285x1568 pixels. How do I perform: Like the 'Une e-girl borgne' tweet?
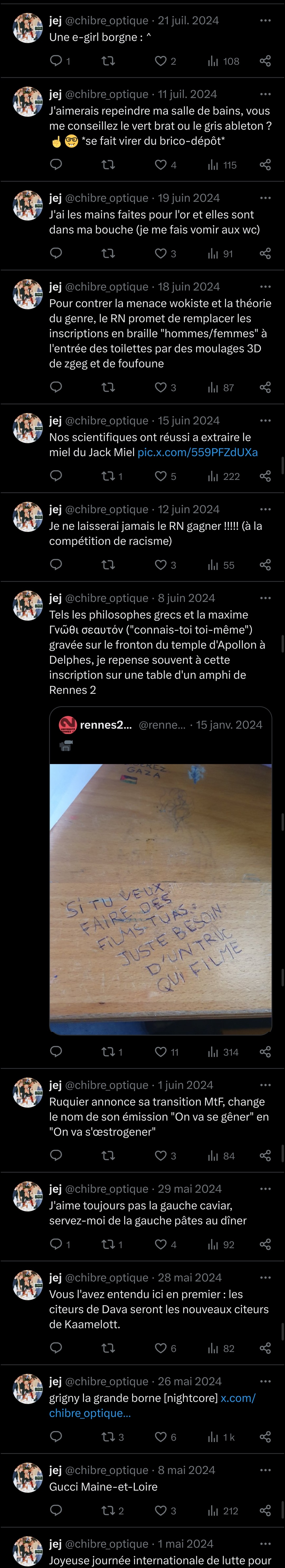point(160,61)
